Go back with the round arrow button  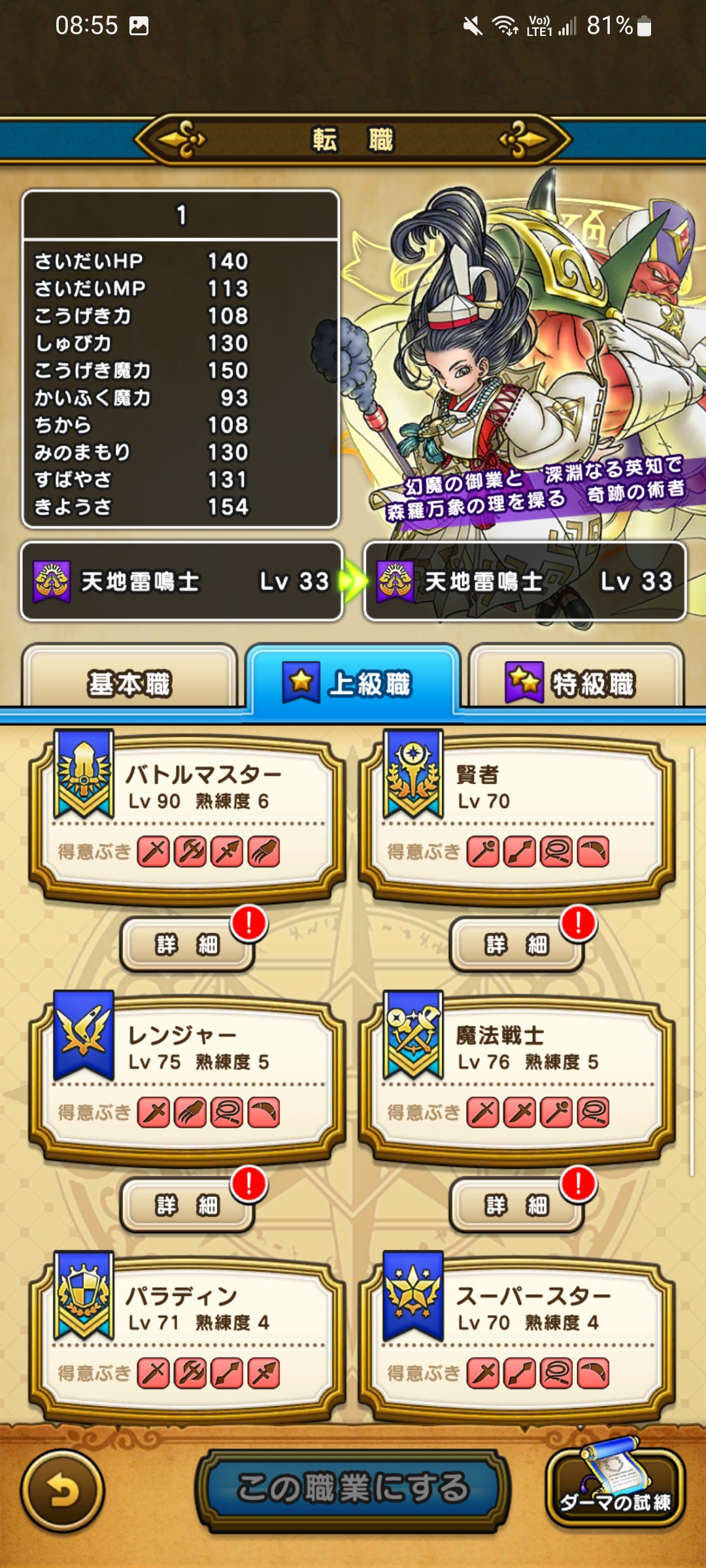pyautogui.click(x=63, y=1491)
